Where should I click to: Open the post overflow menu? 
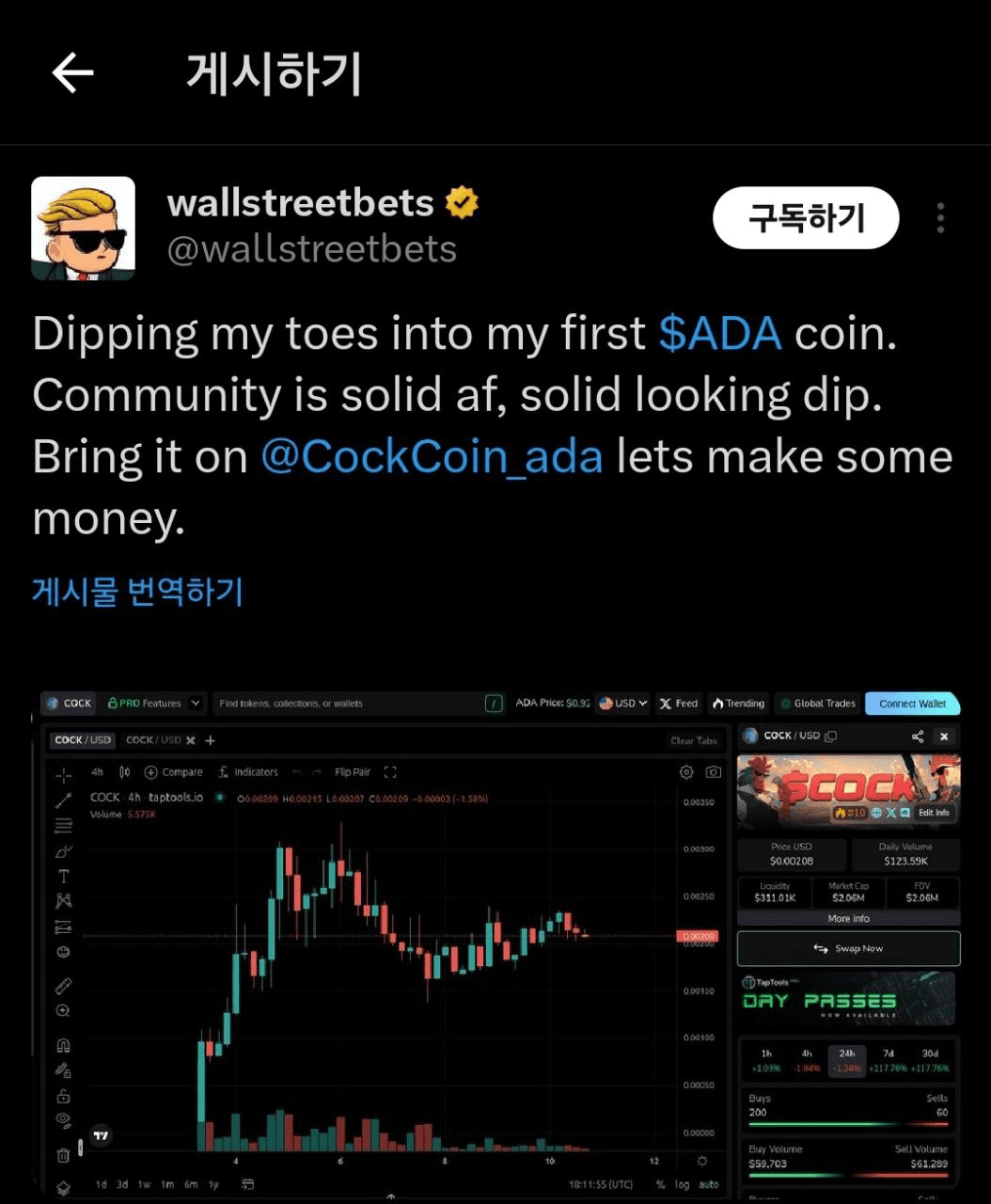coord(939,218)
